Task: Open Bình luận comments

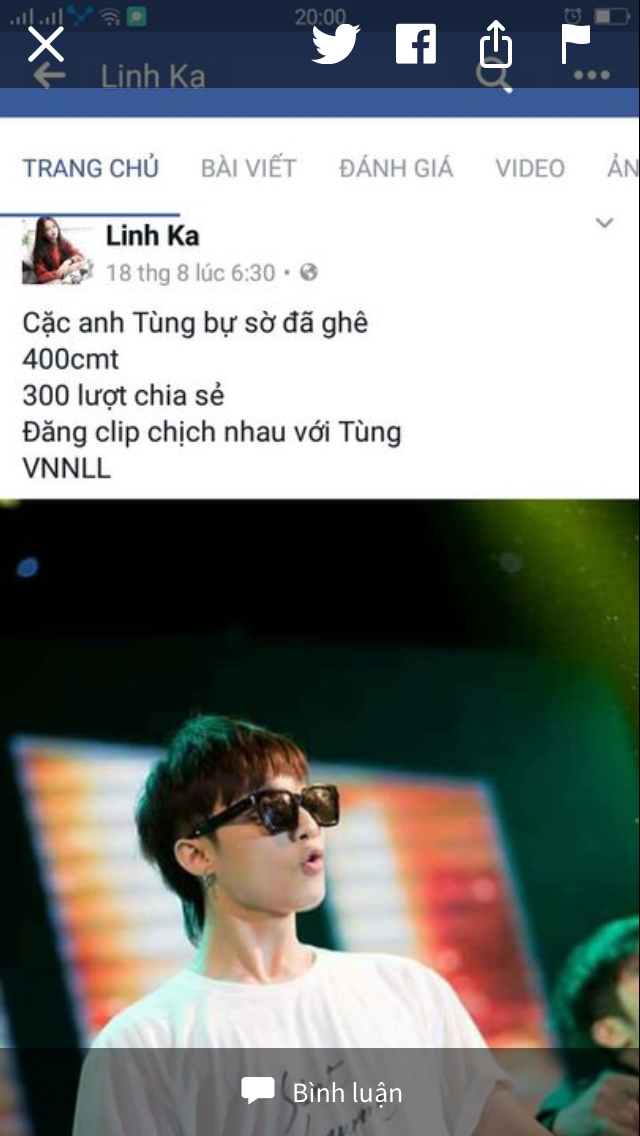Action: coord(322,1092)
